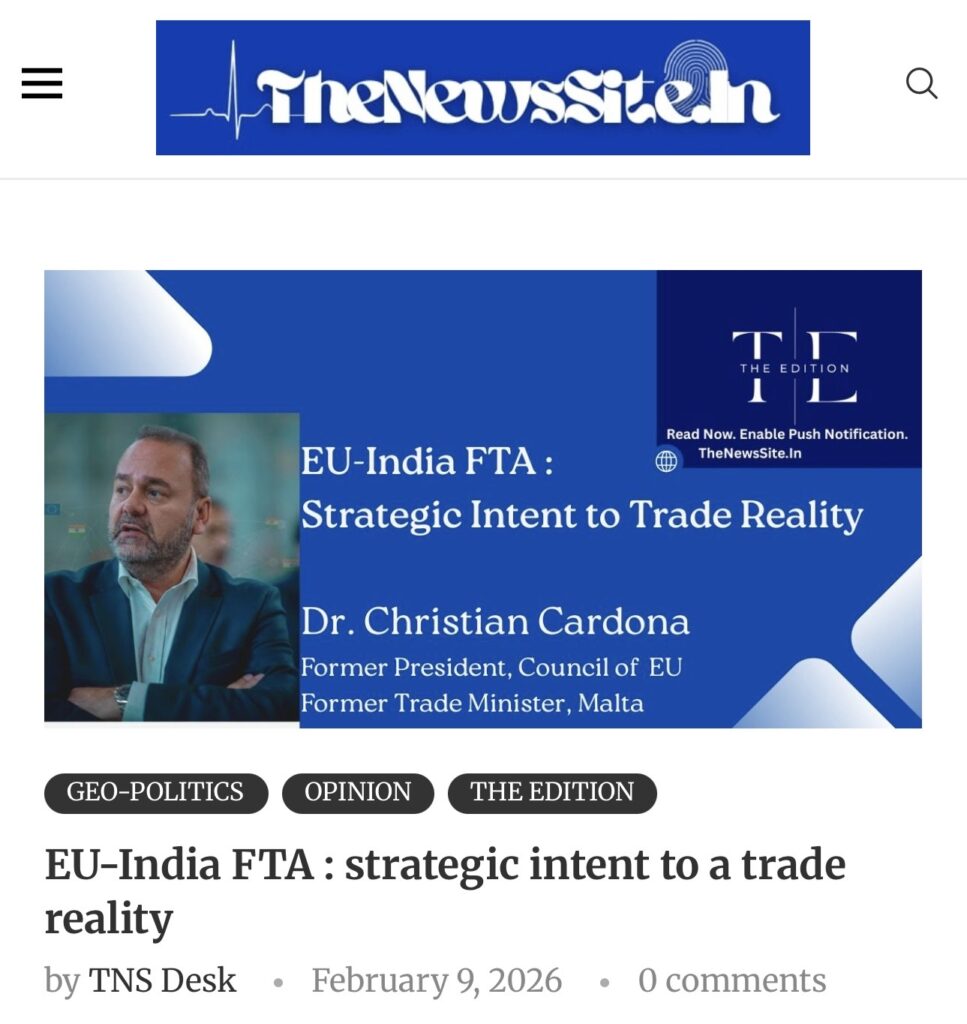Select the OPINION category chip
Viewport: 967px width, 1024px height.
click(357, 792)
